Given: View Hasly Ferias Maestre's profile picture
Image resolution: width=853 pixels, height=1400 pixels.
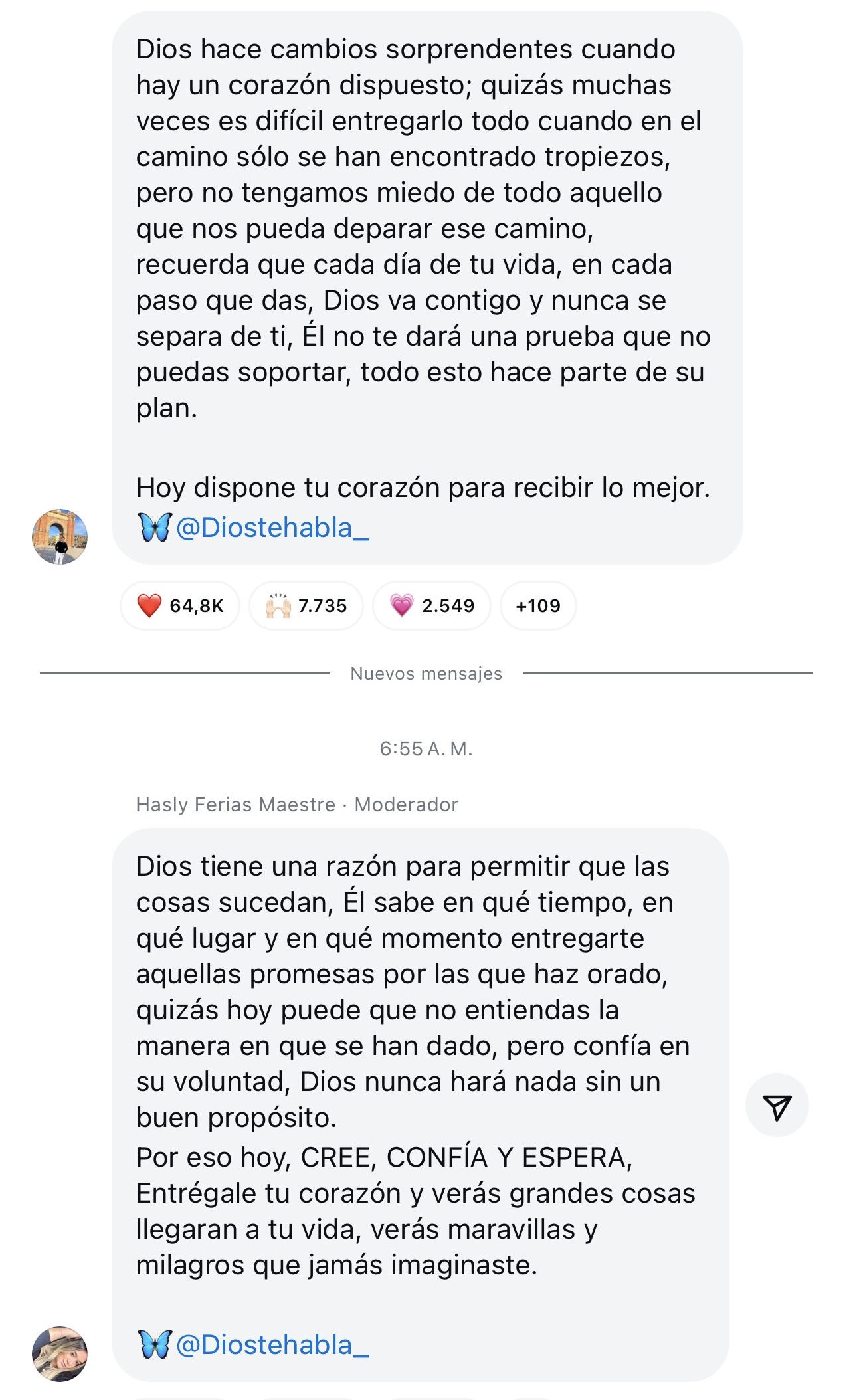Looking at the screenshot, I should click(60, 1354).
